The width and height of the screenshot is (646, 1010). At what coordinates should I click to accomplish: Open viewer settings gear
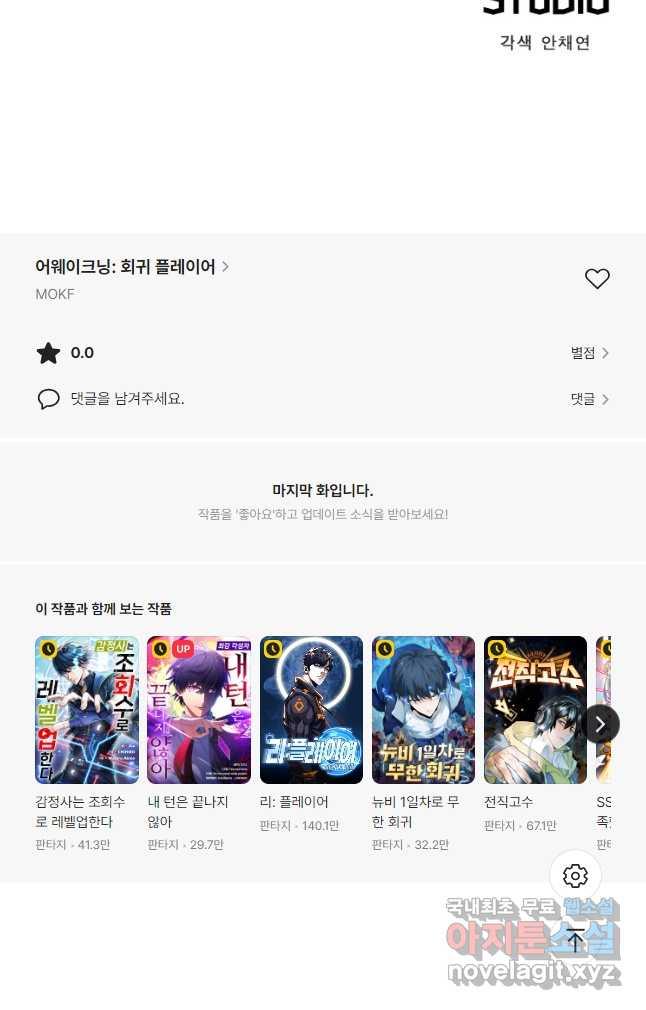tap(575, 876)
